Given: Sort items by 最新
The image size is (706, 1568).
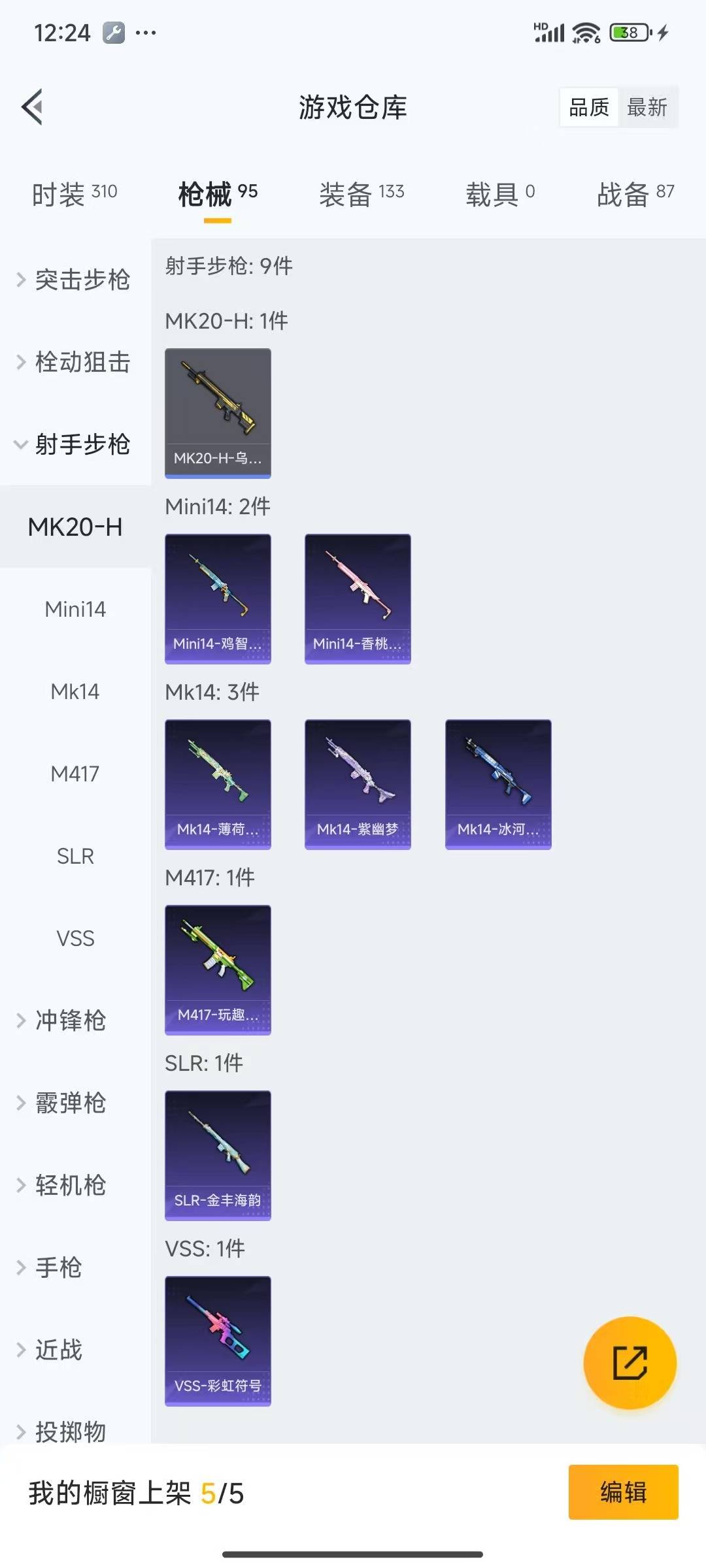Looking at the screenshot, I should [x=647, y=107].
